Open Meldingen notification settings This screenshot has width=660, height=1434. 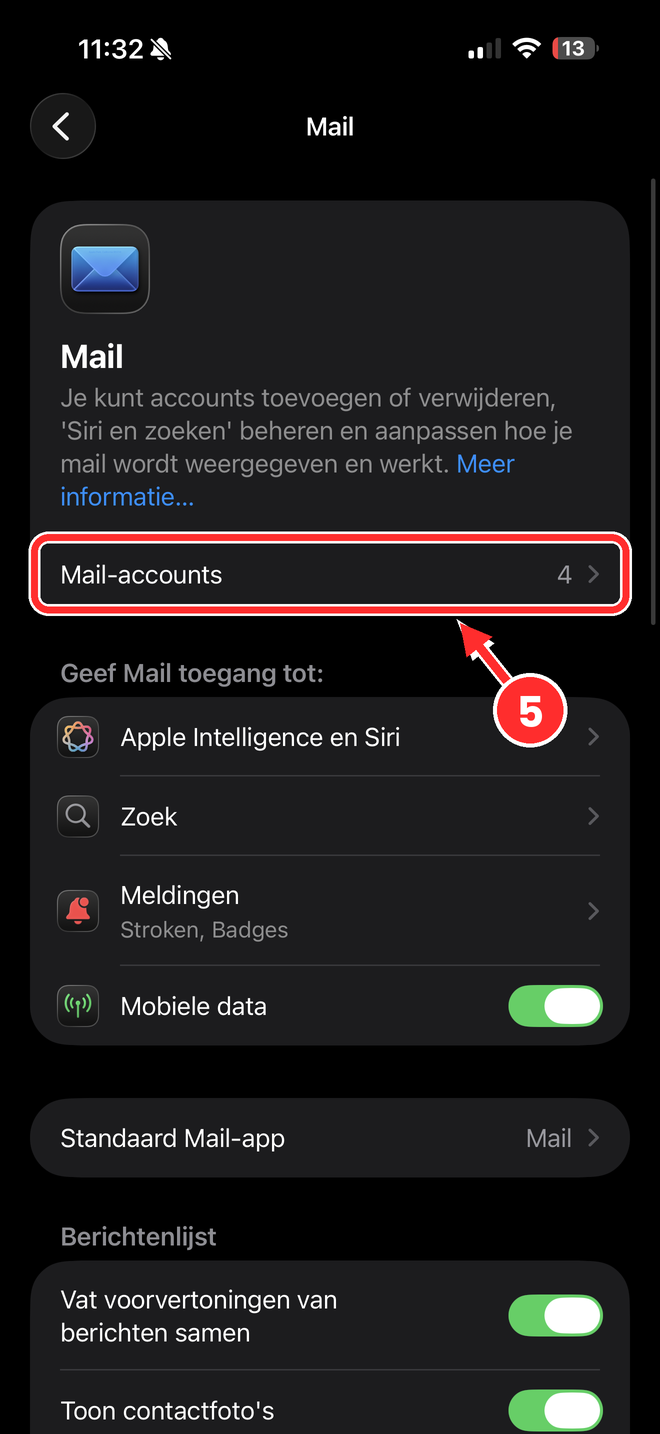[330, 911]
